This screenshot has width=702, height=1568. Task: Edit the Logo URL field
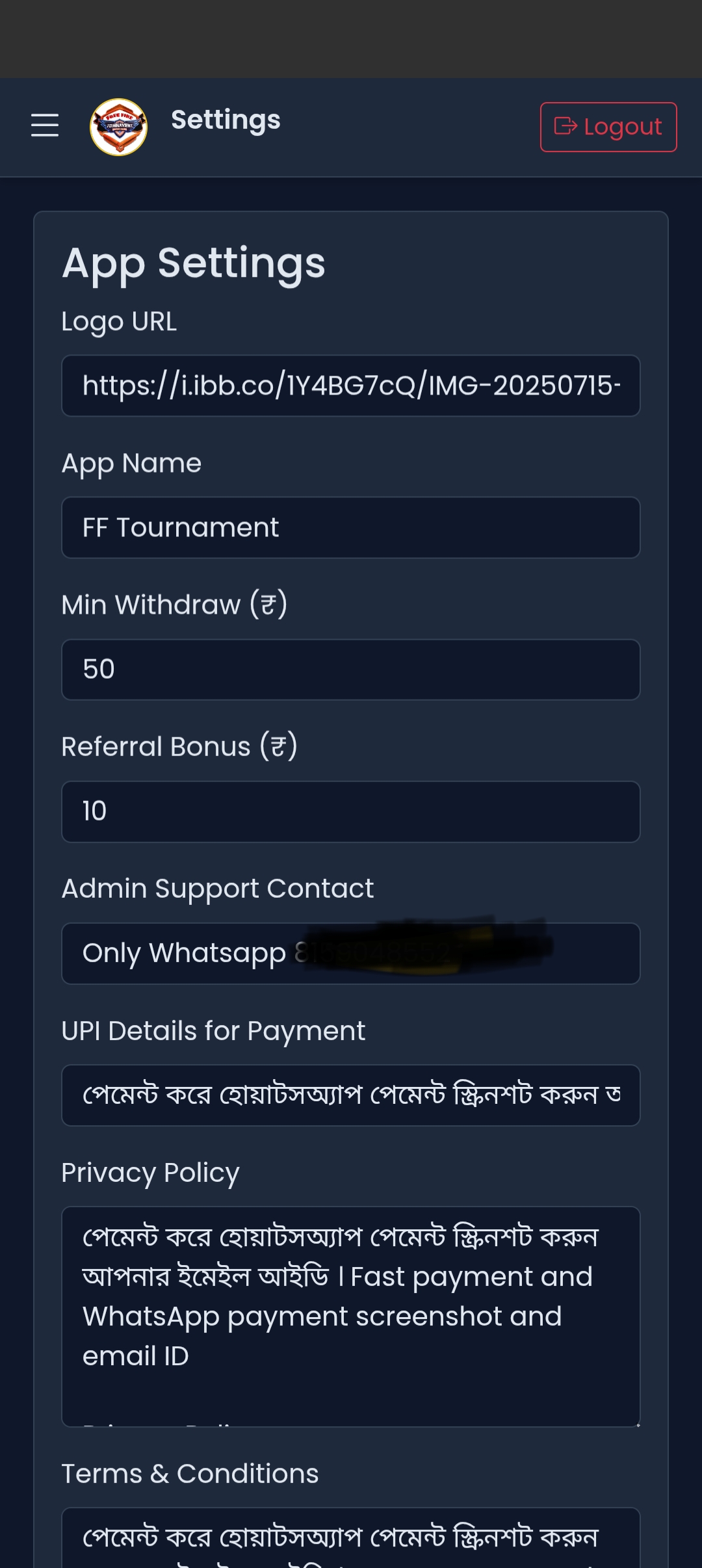pos(351,385)
